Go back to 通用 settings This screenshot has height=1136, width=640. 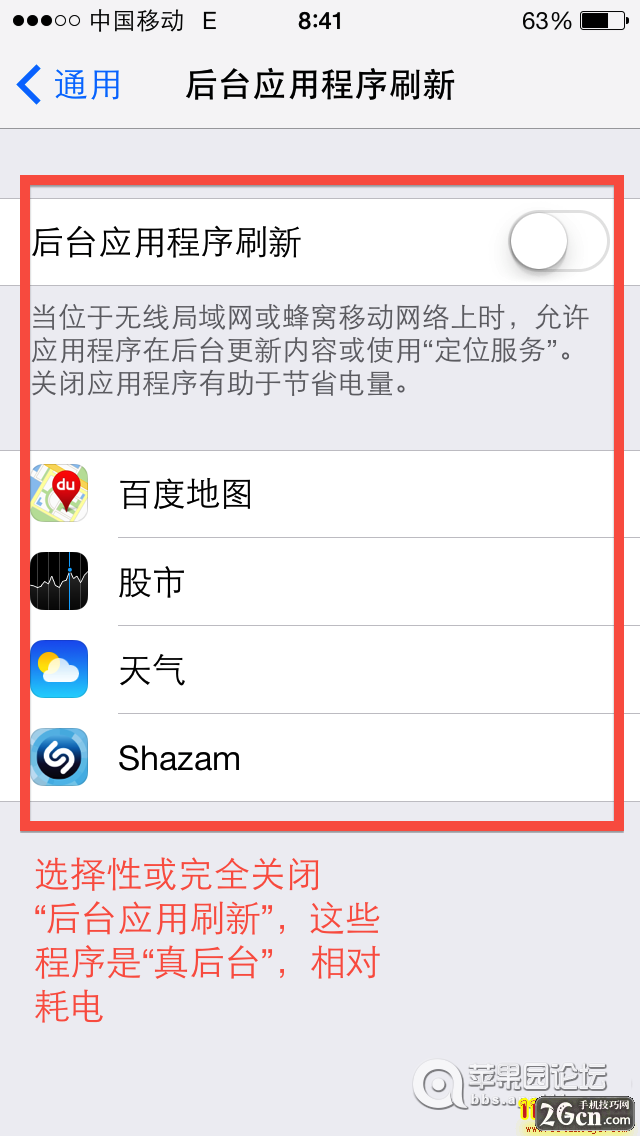[x=70, y=85]
